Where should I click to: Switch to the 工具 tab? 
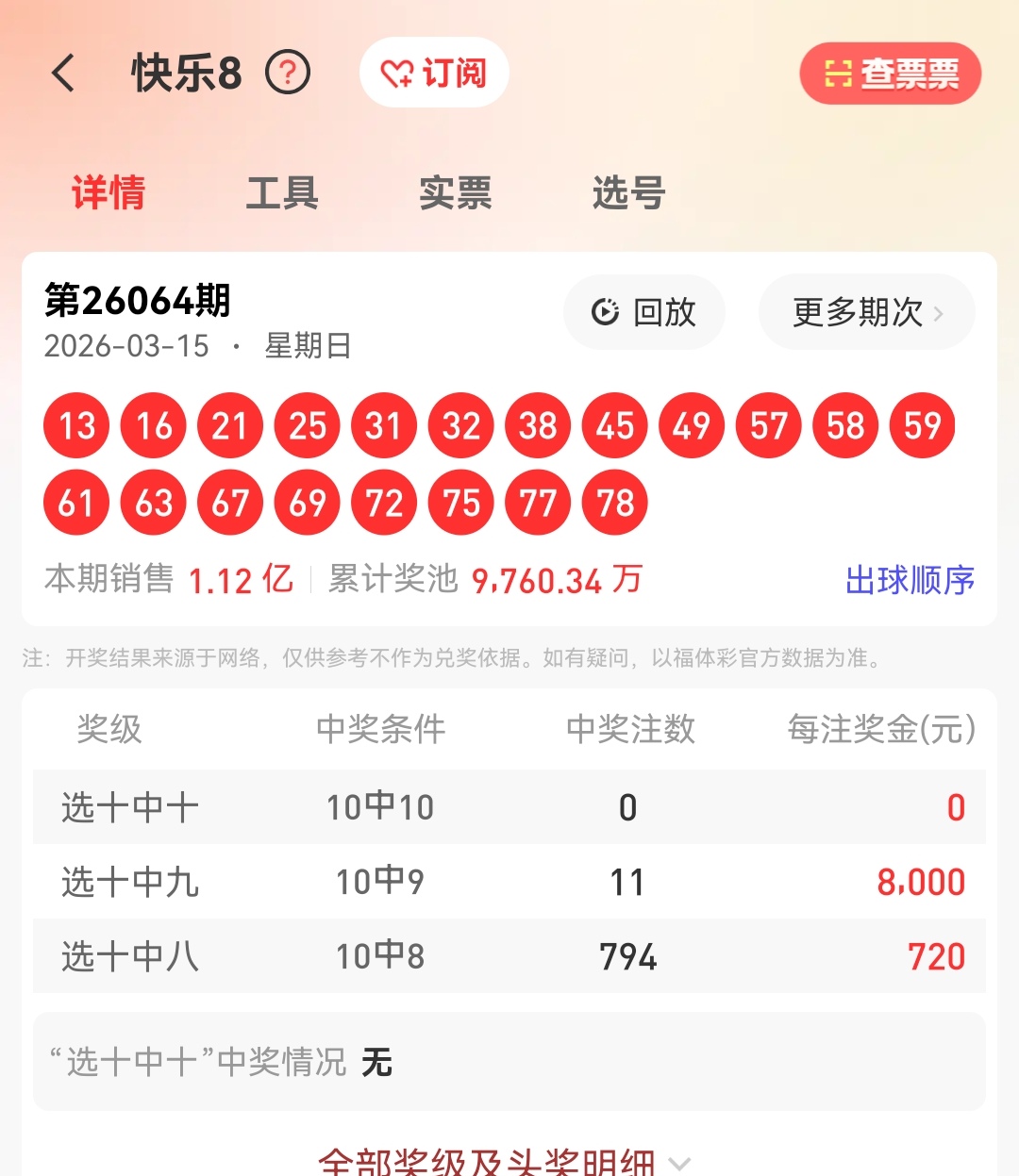(x=282, y=193)
